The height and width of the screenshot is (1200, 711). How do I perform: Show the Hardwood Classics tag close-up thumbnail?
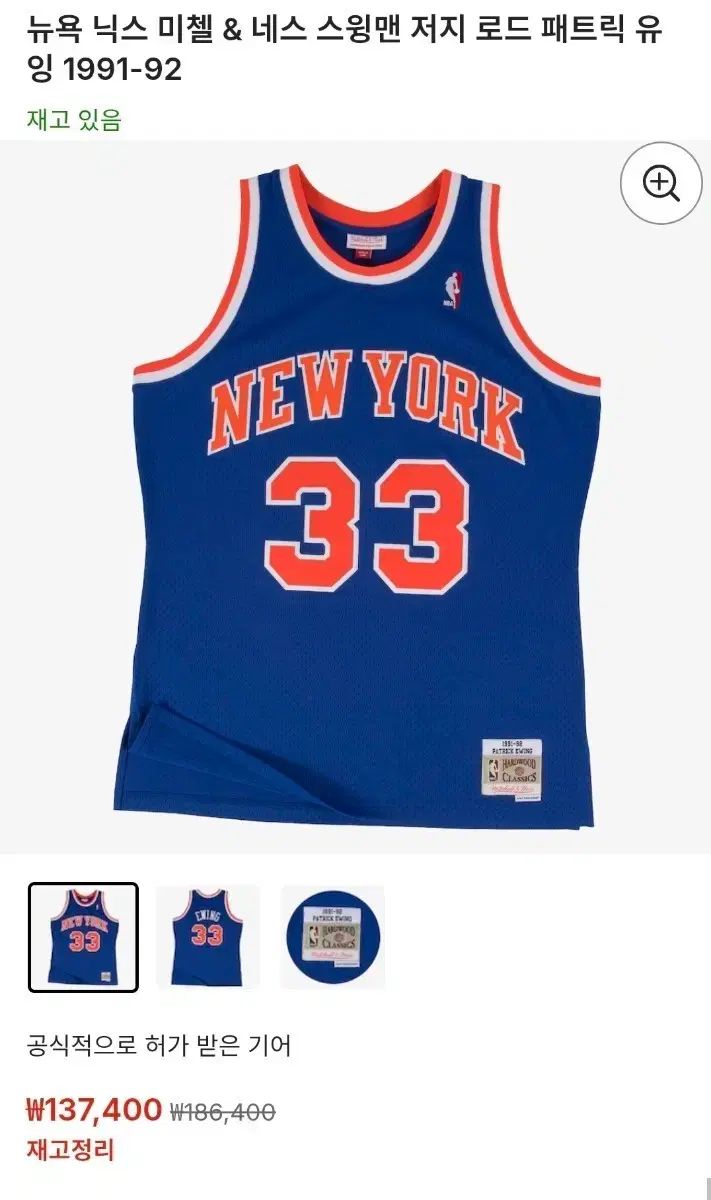[x=332, y=937]
